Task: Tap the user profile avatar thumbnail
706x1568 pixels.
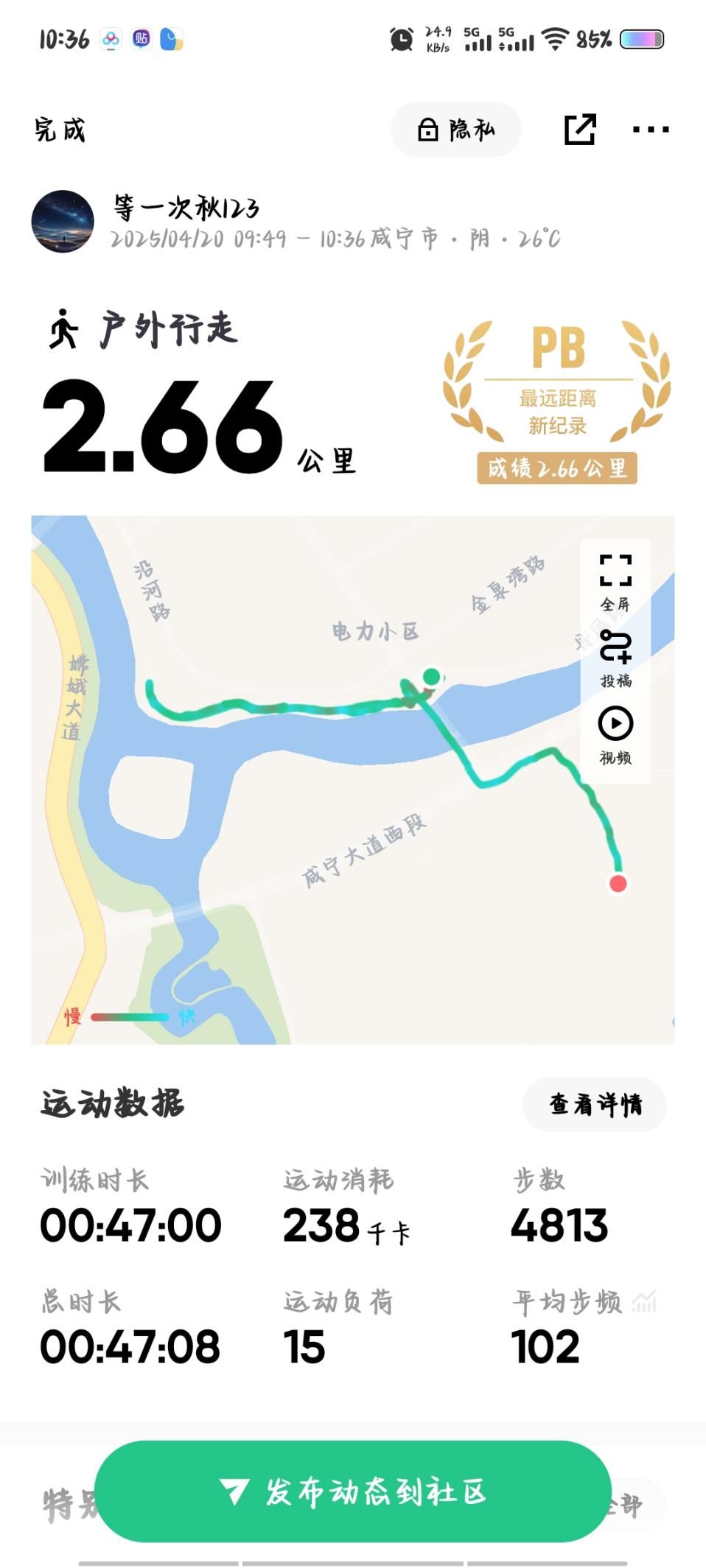Action: (65, 222)
